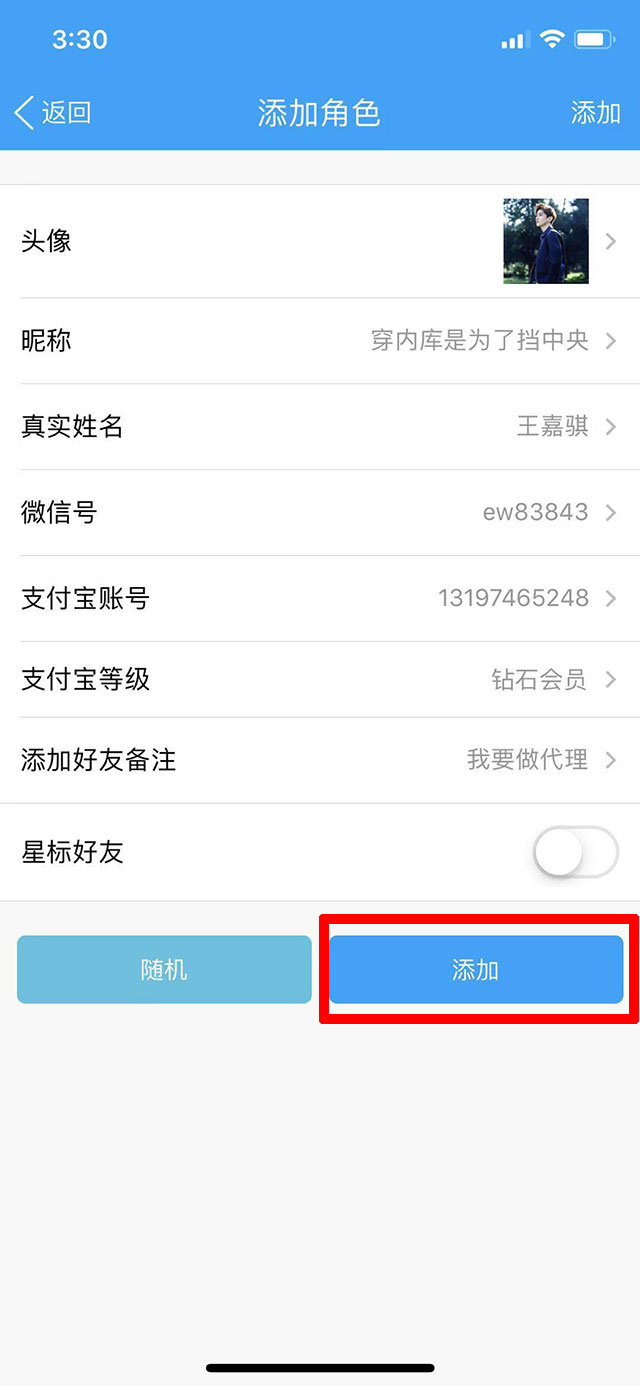Tap the 随机 button

[164, 969]
